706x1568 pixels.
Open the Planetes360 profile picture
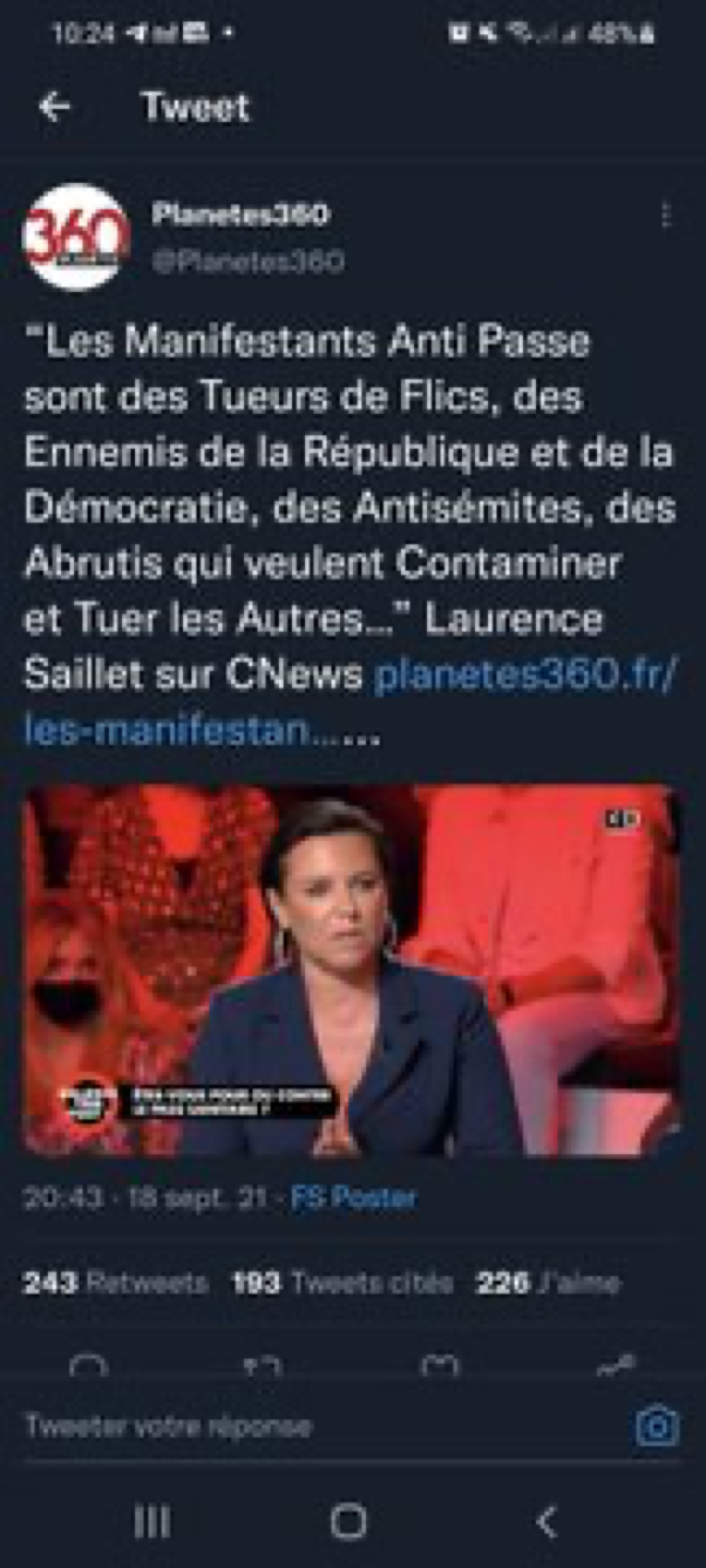click(x=75, y=237)
